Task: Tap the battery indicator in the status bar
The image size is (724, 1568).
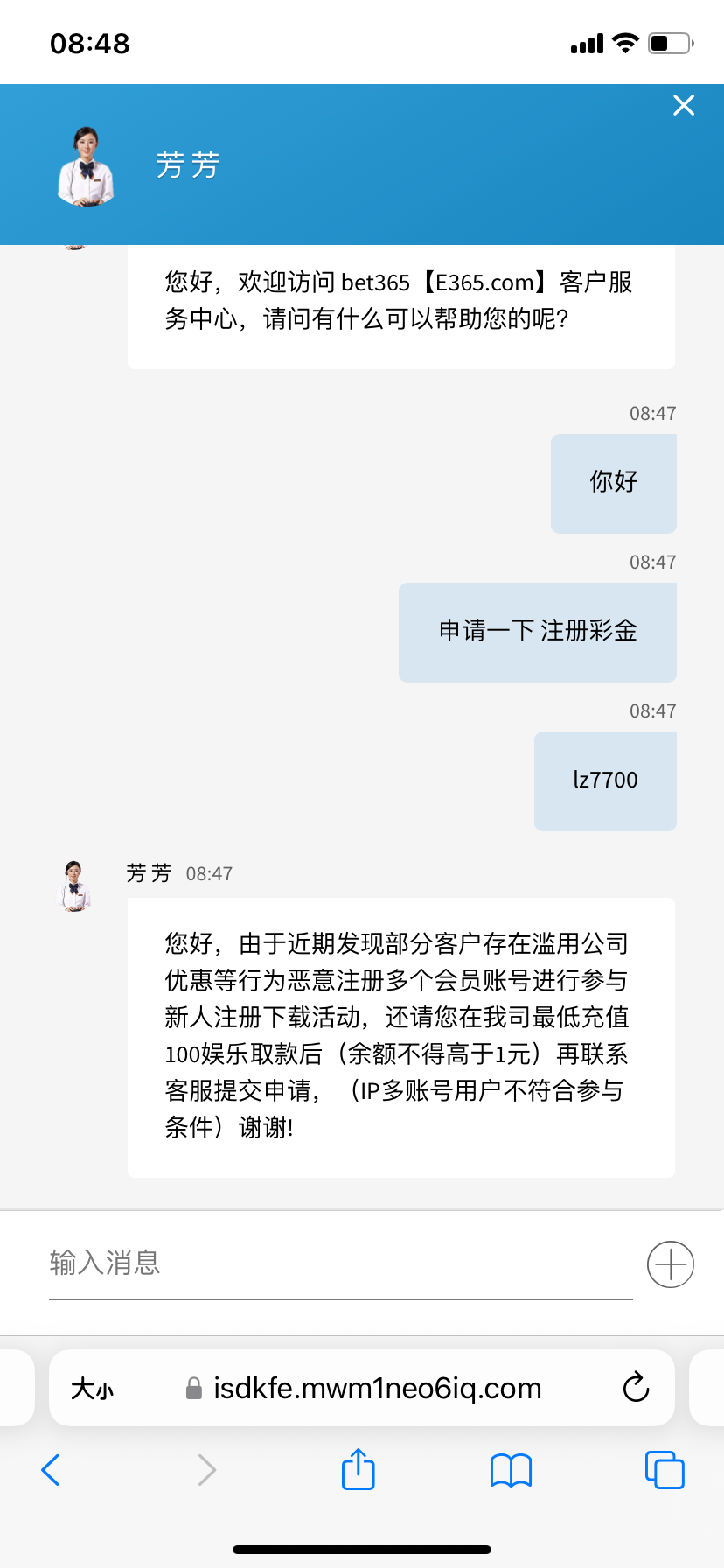Action: click(669, 42)
